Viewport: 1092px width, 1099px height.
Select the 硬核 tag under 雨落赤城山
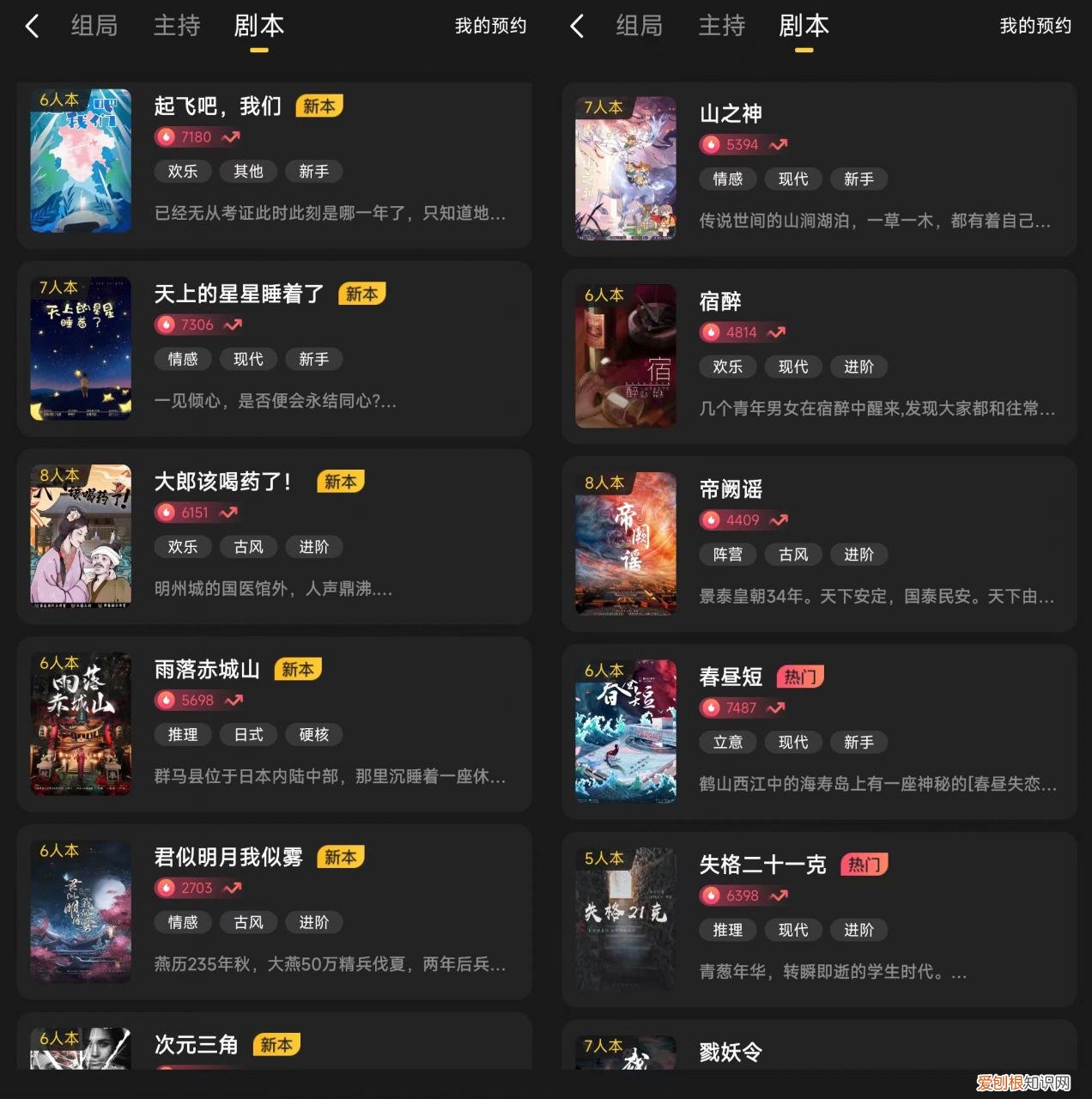click(x=313, y=734)
